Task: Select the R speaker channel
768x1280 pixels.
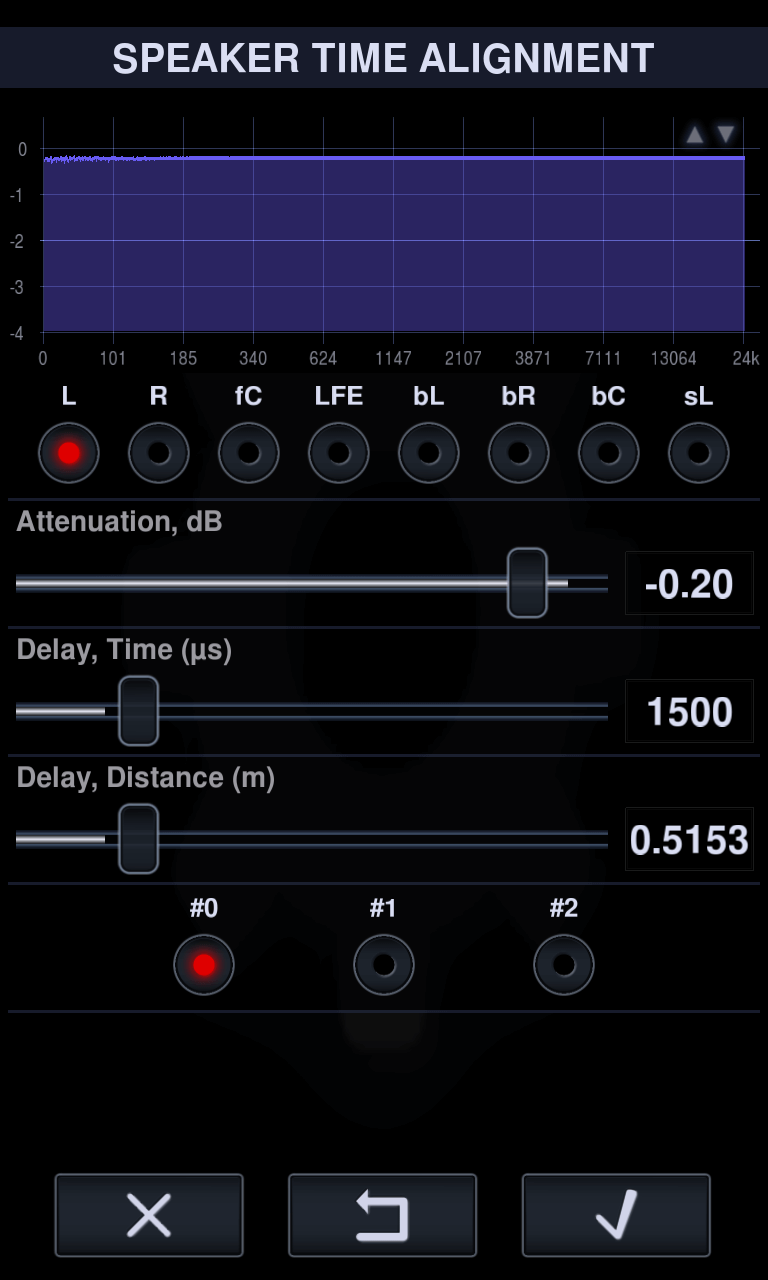Action: [158, 453]
